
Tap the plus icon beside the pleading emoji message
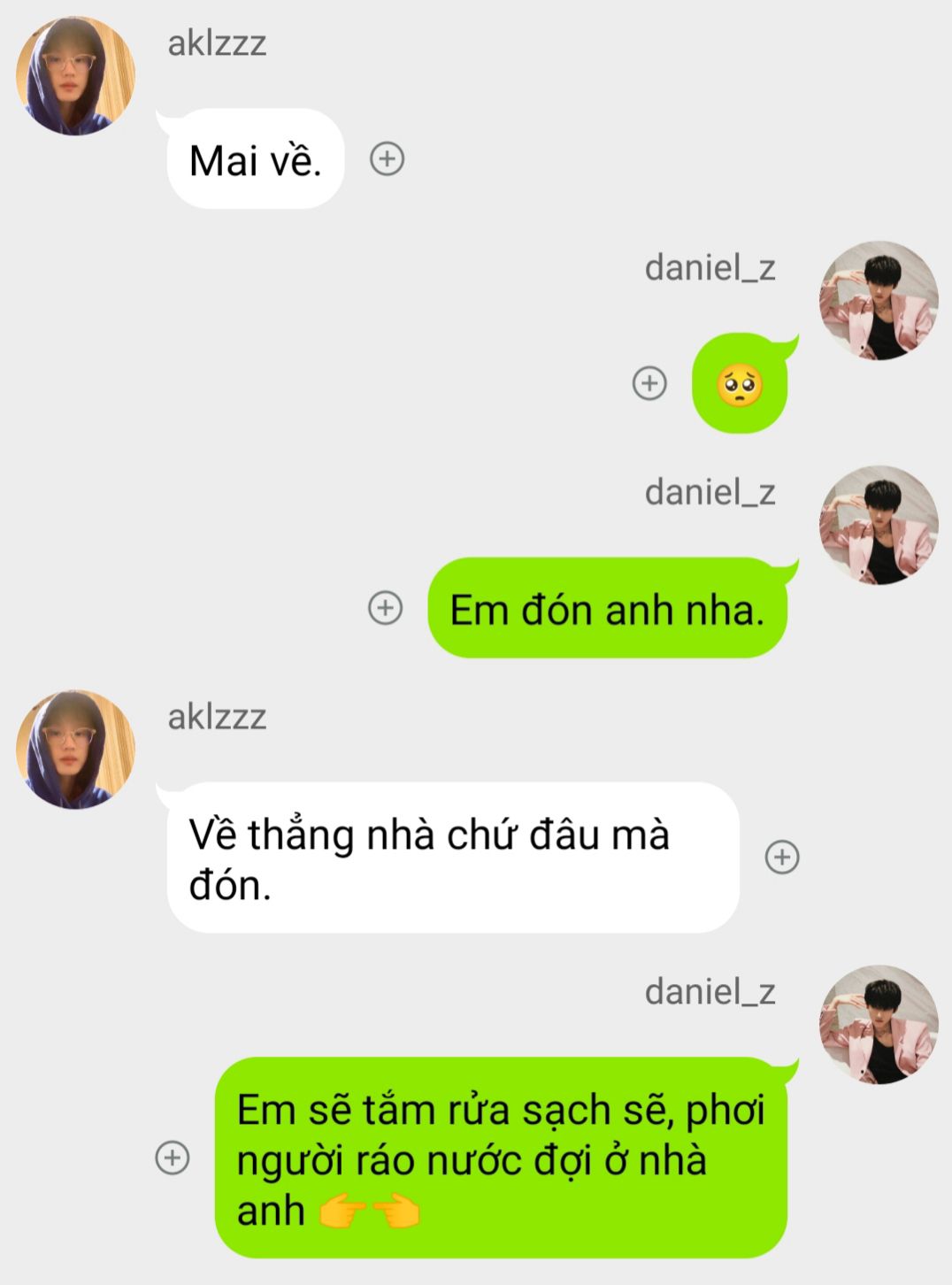(649, 383)
